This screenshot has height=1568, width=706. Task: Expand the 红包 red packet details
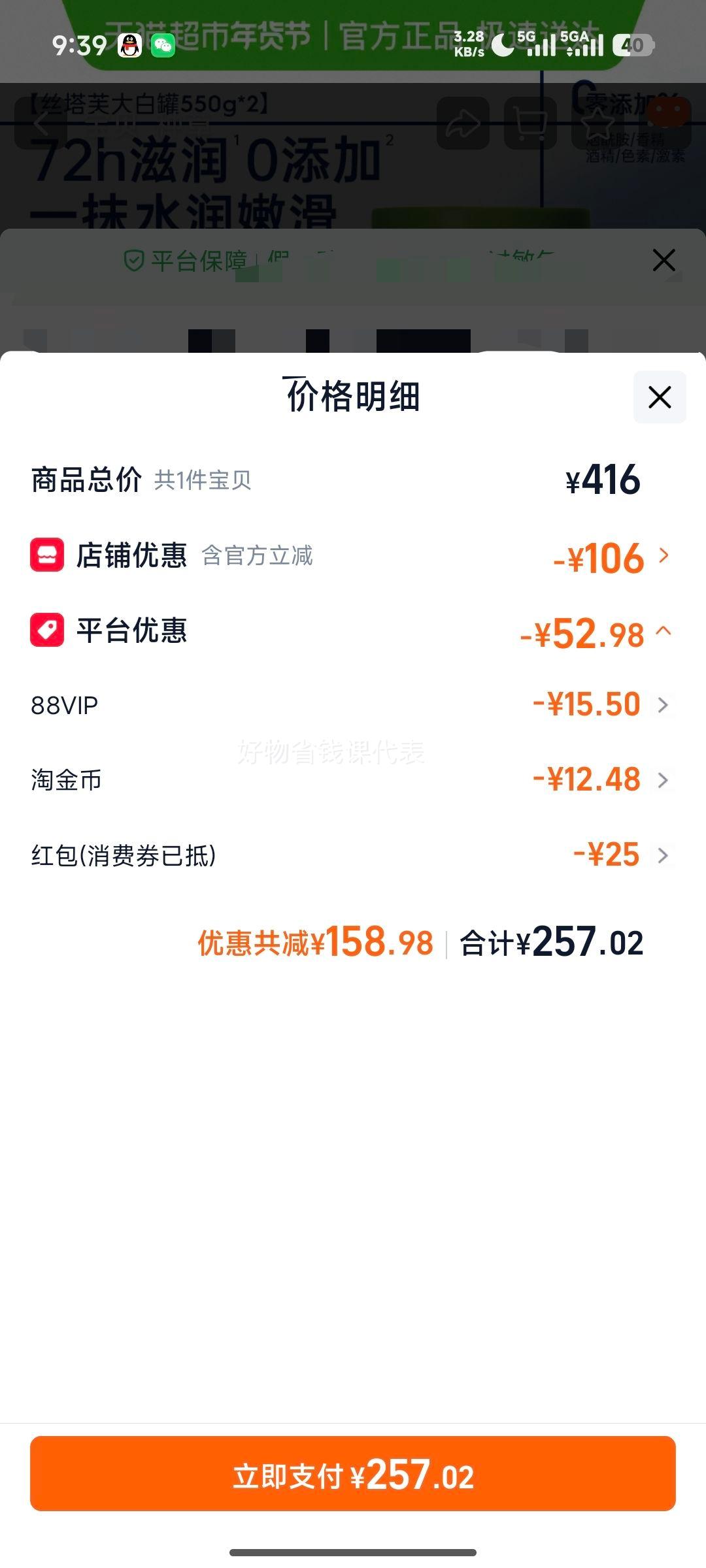click(664, 855)
